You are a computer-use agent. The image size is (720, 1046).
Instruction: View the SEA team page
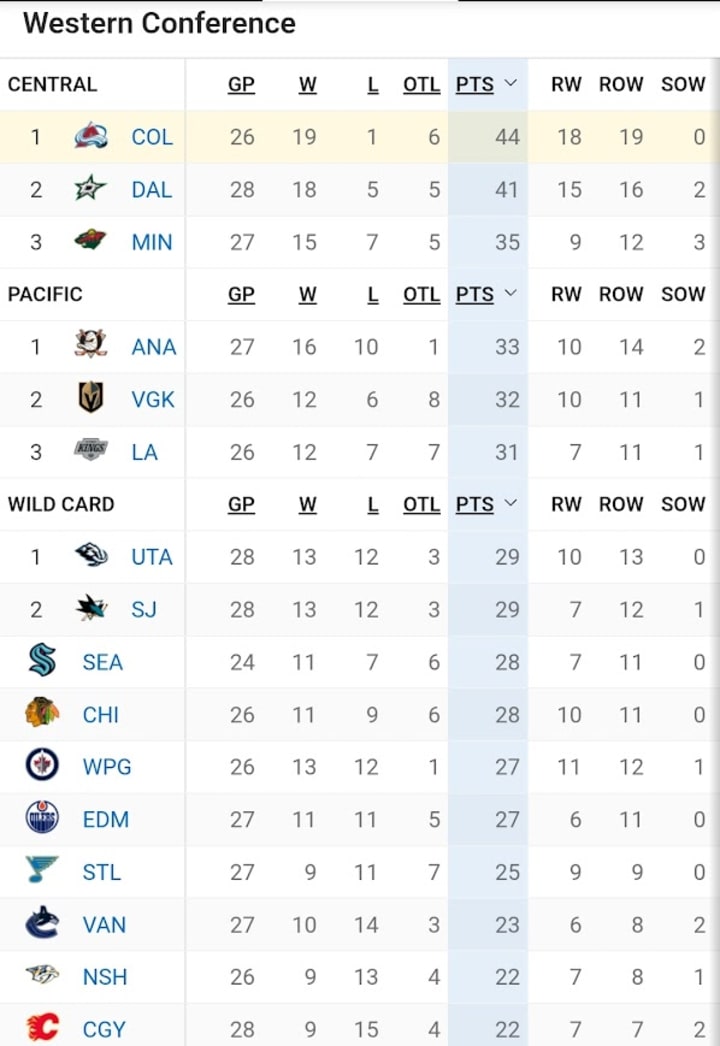[103, 662]
